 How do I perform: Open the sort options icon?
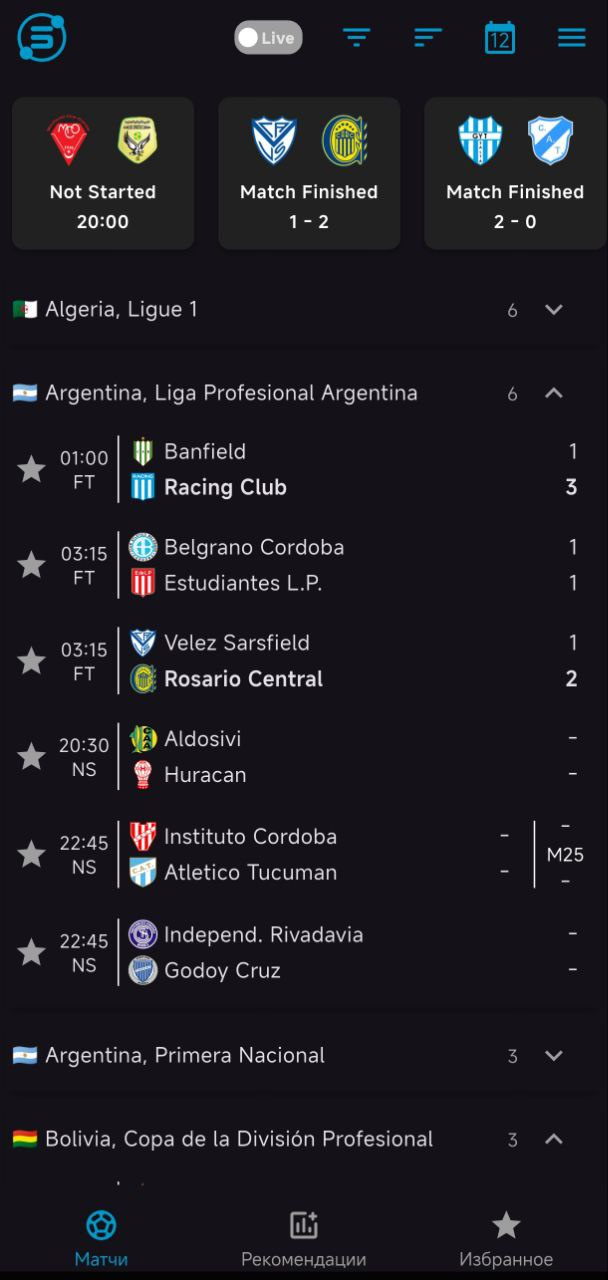click(428, 38)
